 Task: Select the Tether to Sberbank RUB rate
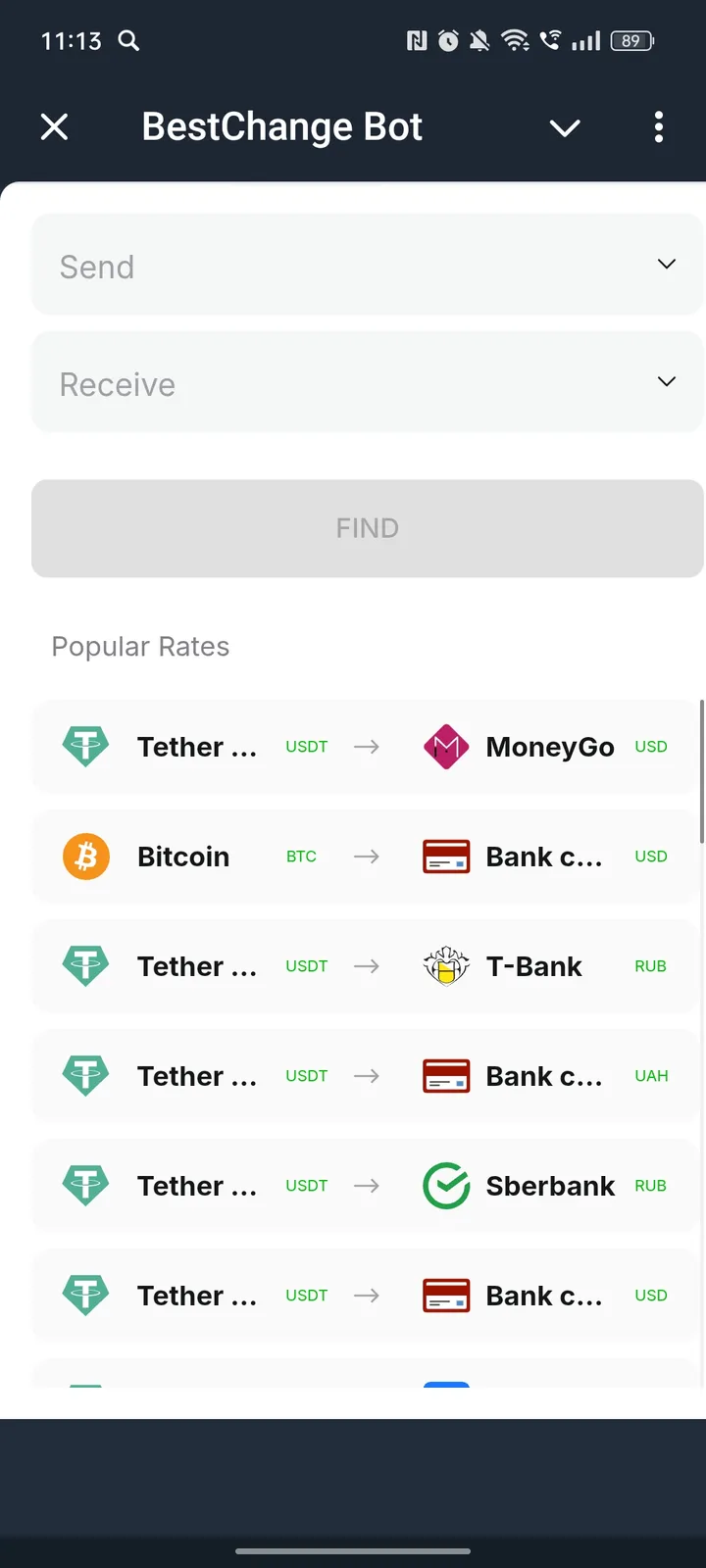click(367, 1185)
